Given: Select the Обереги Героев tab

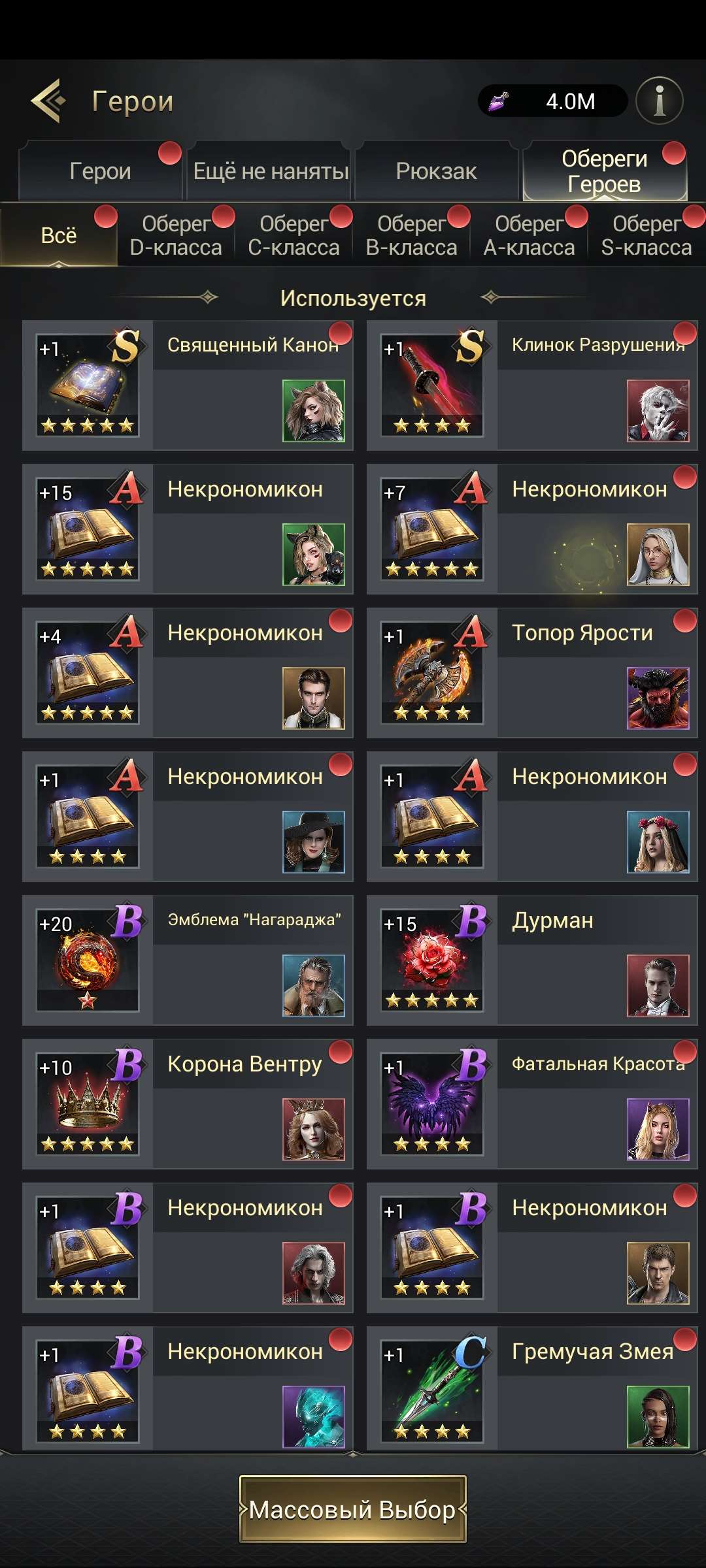Looking at the screenshot, I should [x=604, y=171].
